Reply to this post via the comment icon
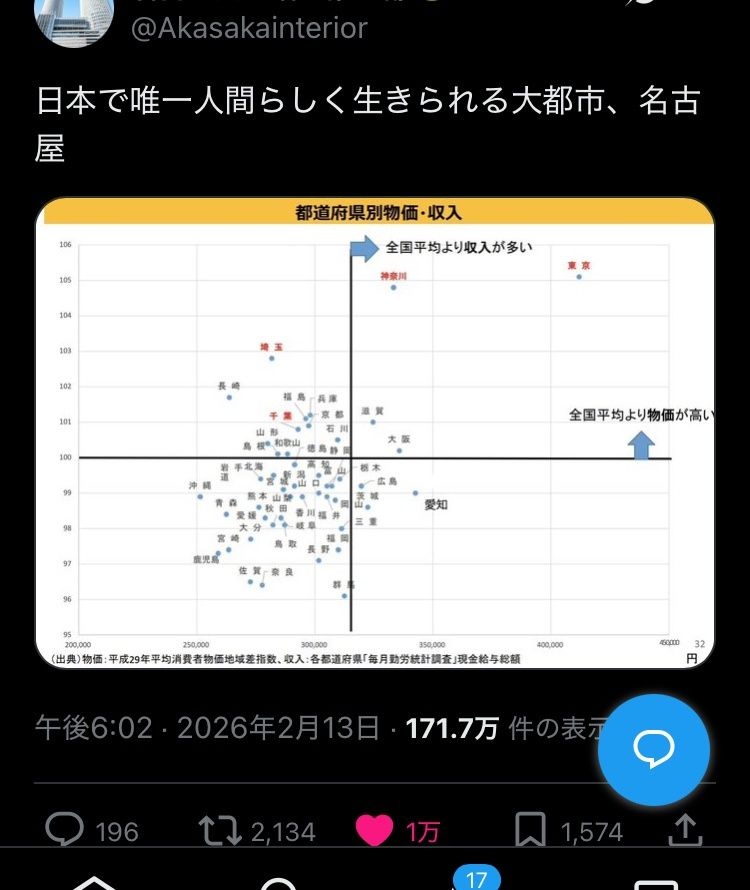750x890 pixels. pyautogui.click(x=65, y=830)
